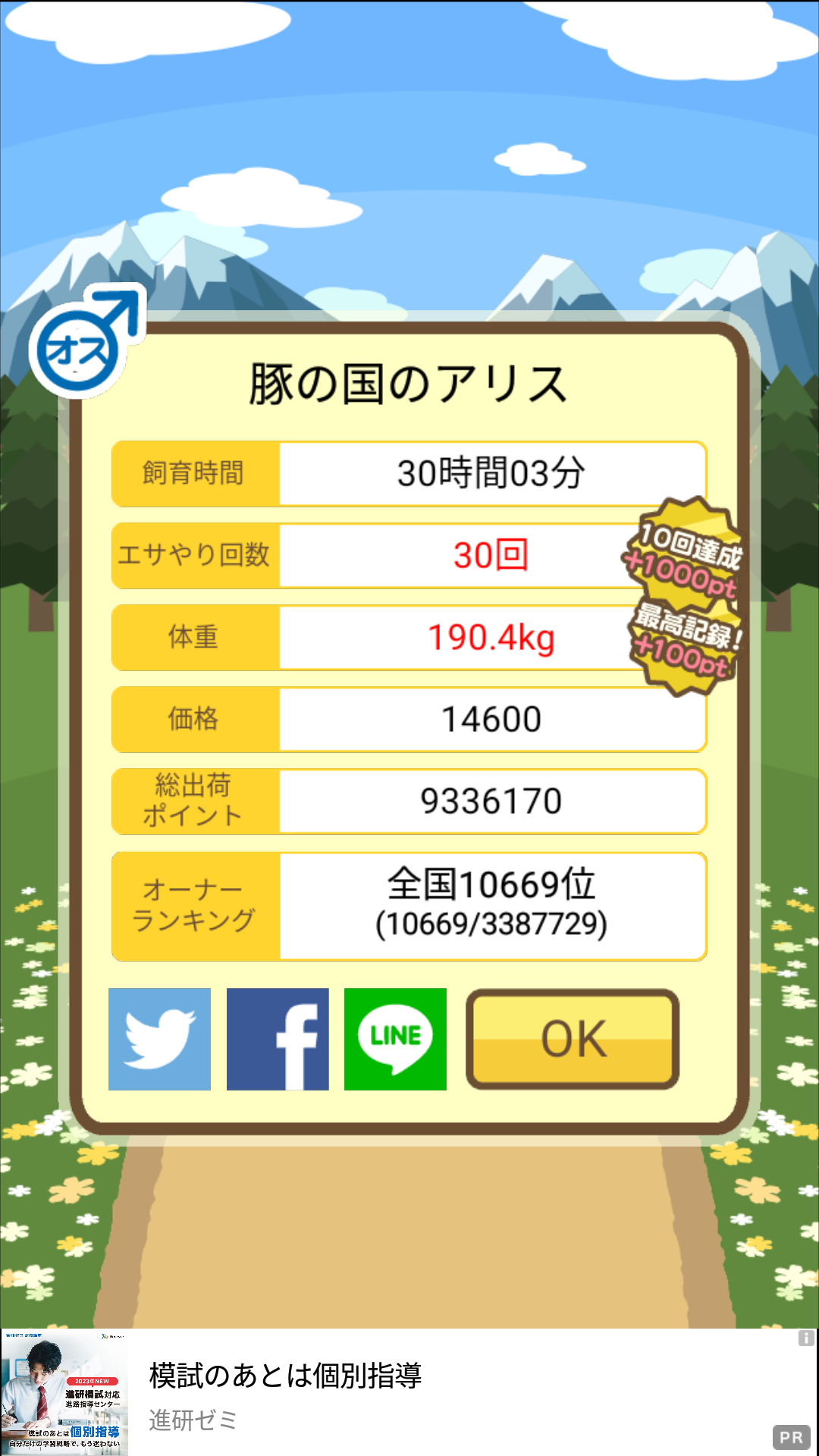Share the result via LINE
Screen dimensions: 819x1456
tap(395, 1039)
